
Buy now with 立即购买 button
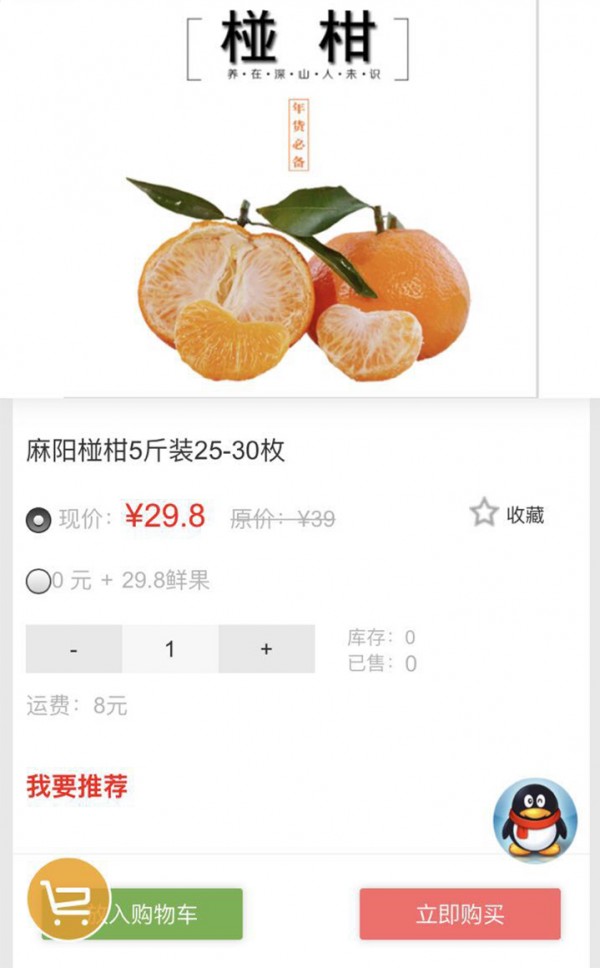pos(460,914)
